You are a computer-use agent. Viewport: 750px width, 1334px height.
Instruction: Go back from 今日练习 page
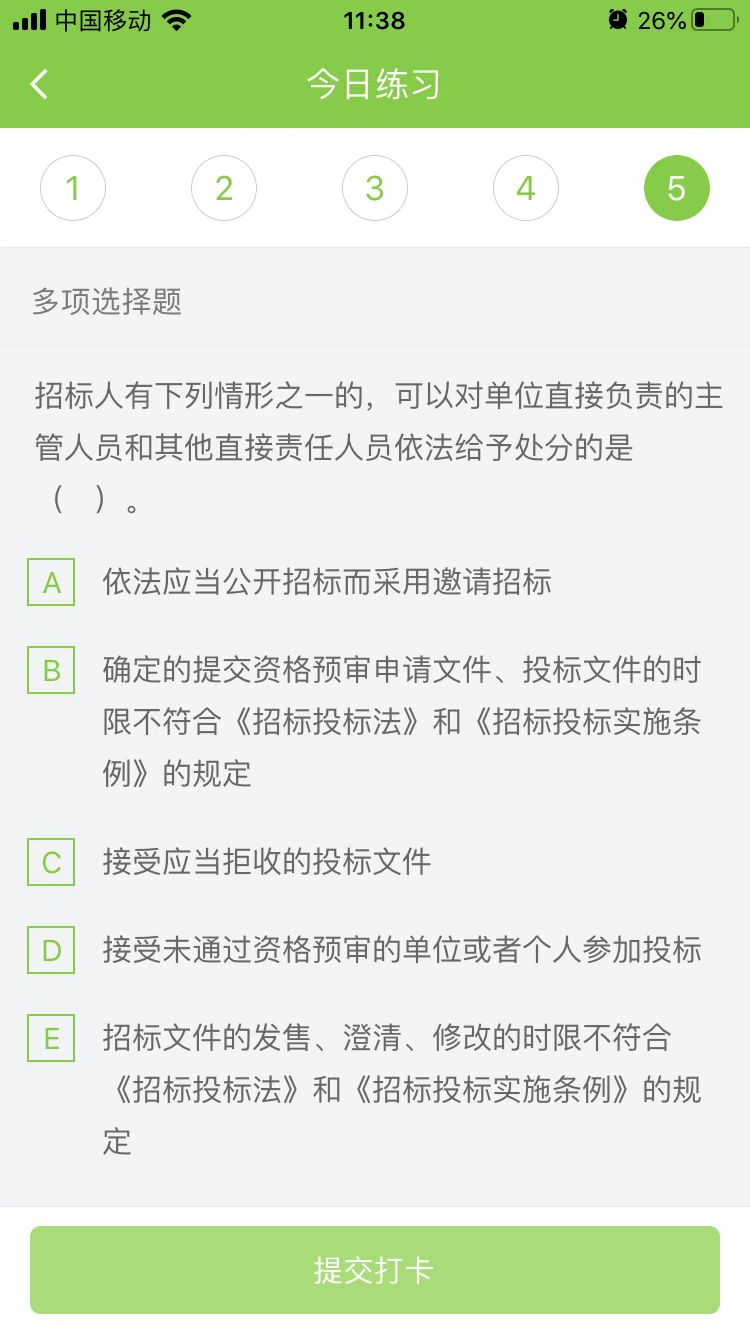tap(39, 85)
